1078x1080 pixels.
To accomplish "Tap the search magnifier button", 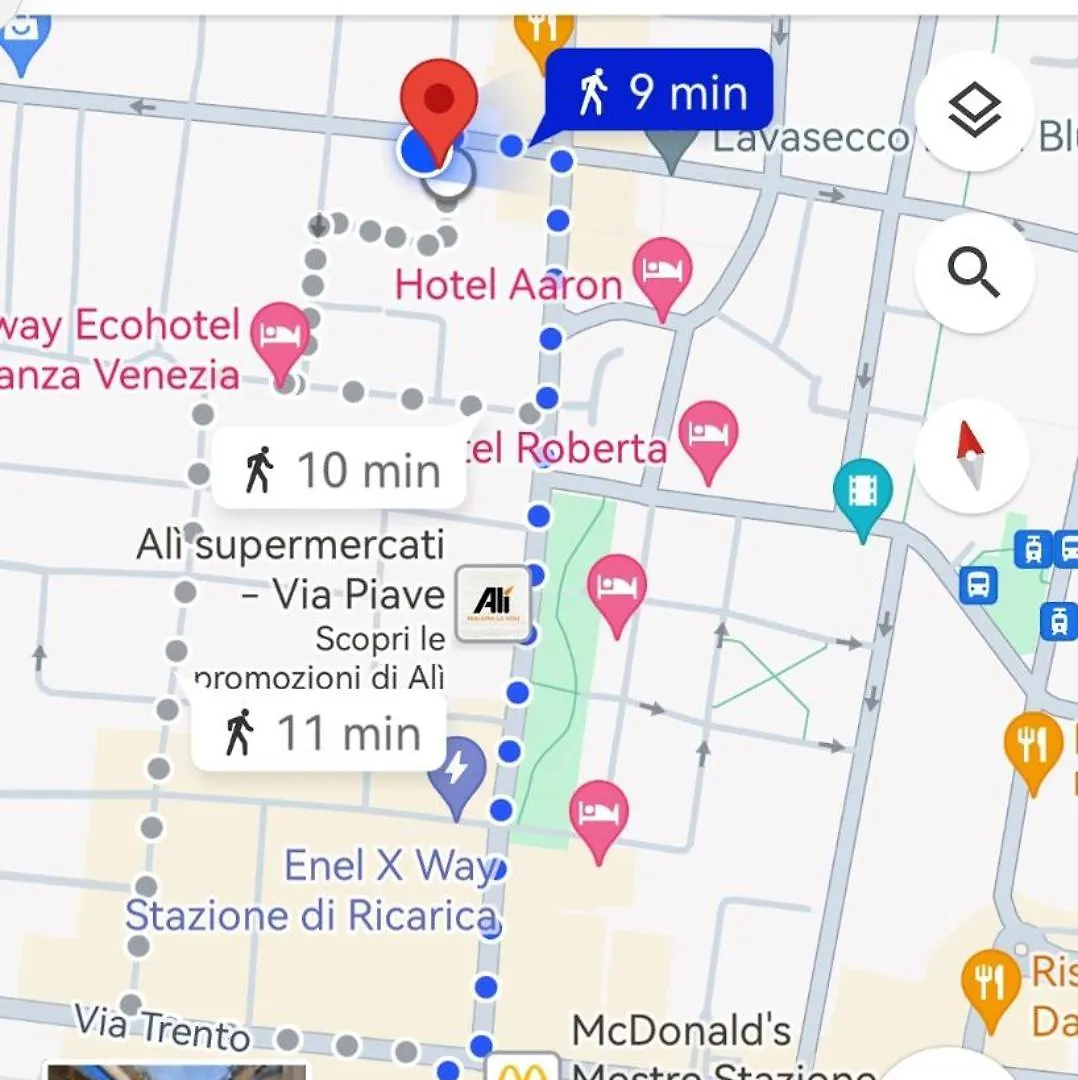I will coord(974,272).
